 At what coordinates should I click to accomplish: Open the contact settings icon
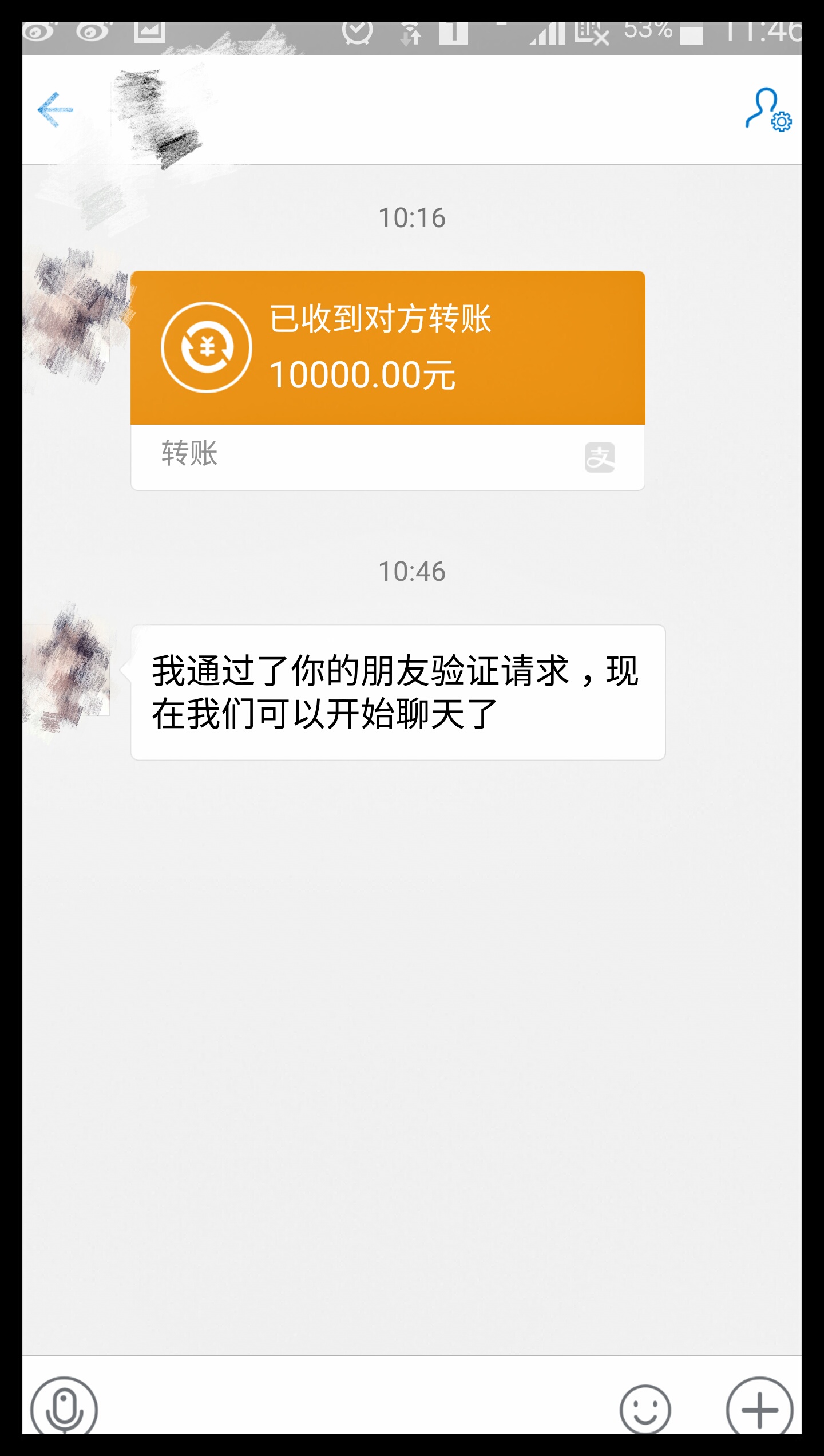tap(768, 109)
